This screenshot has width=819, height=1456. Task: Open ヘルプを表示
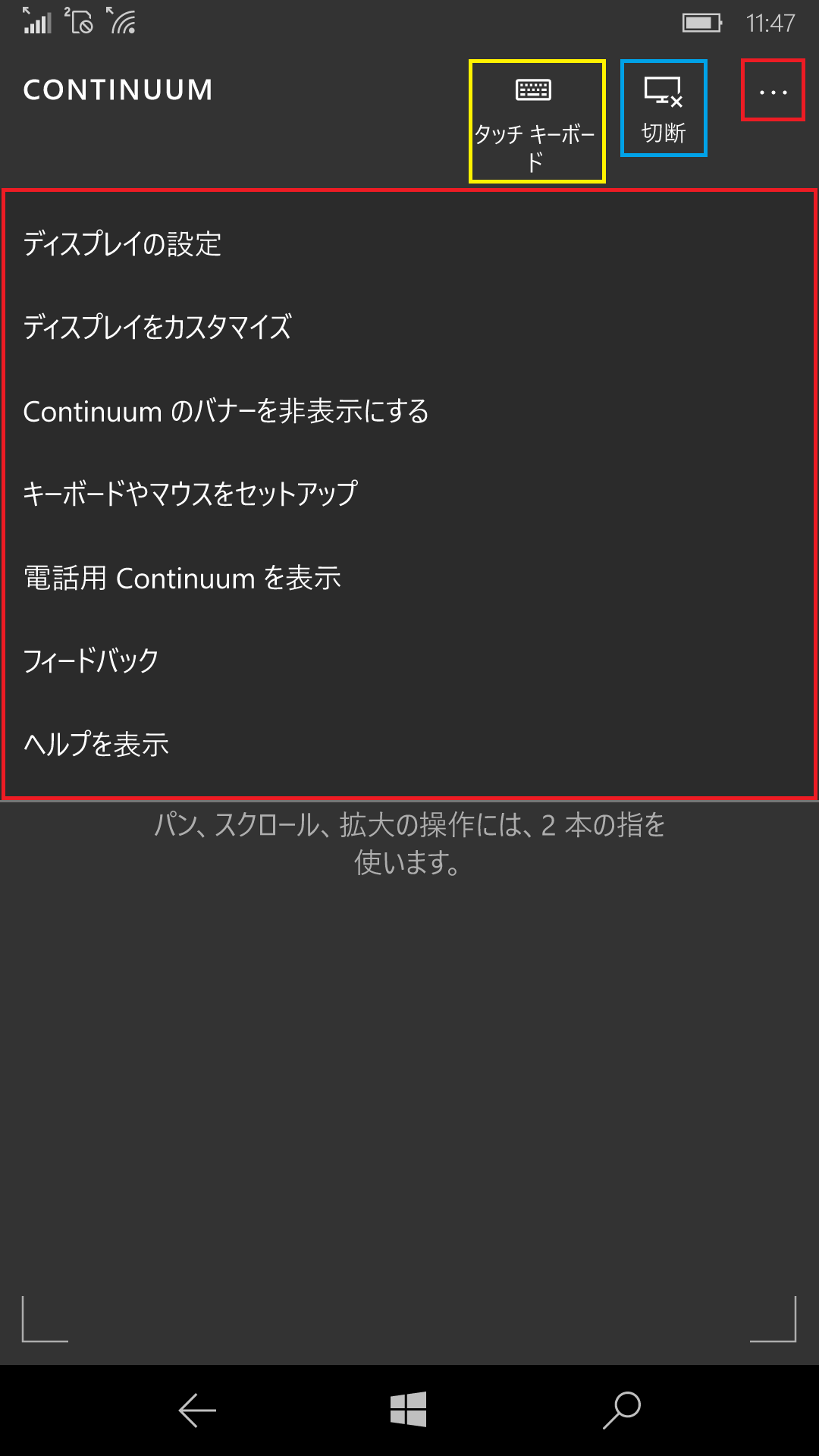coord(409,745)
